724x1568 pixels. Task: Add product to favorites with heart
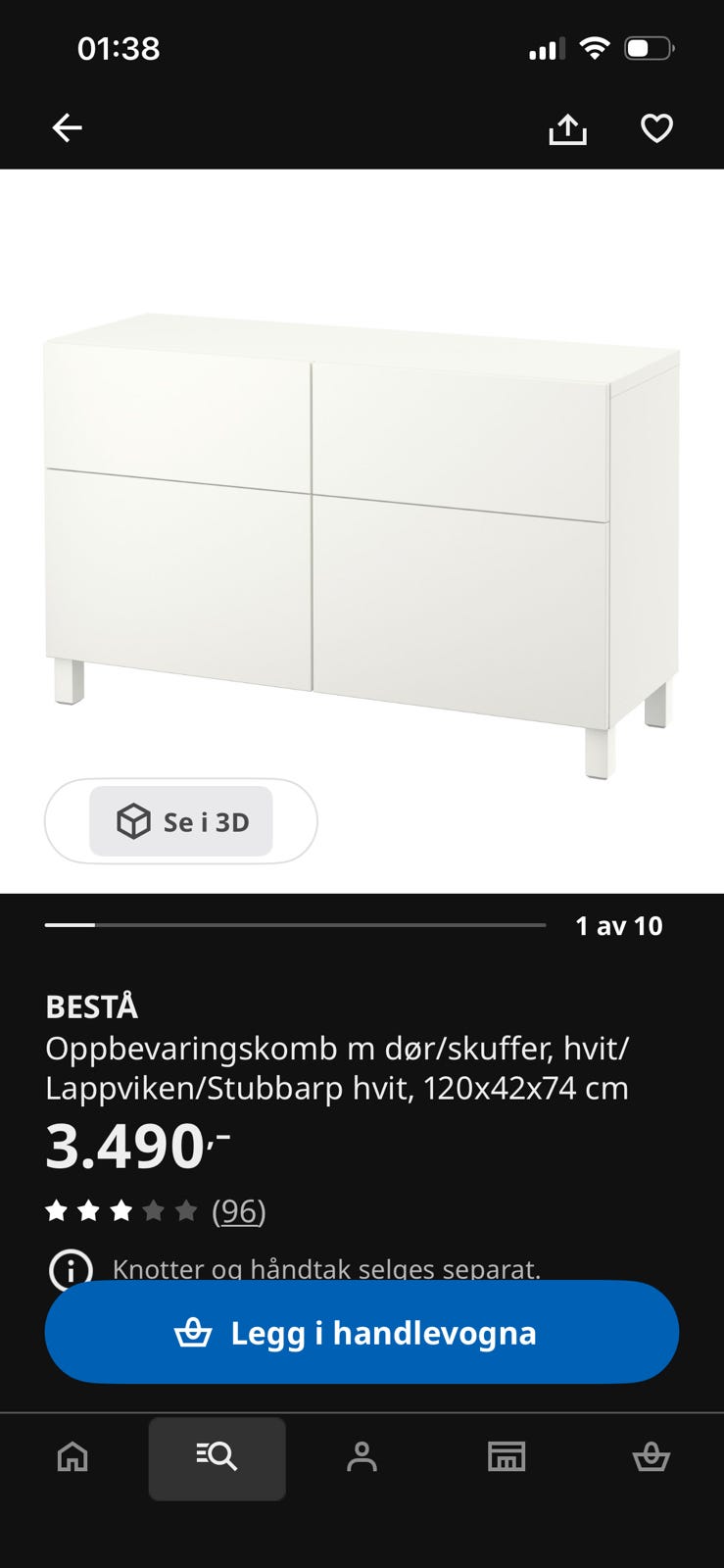[x=656, y=128]
